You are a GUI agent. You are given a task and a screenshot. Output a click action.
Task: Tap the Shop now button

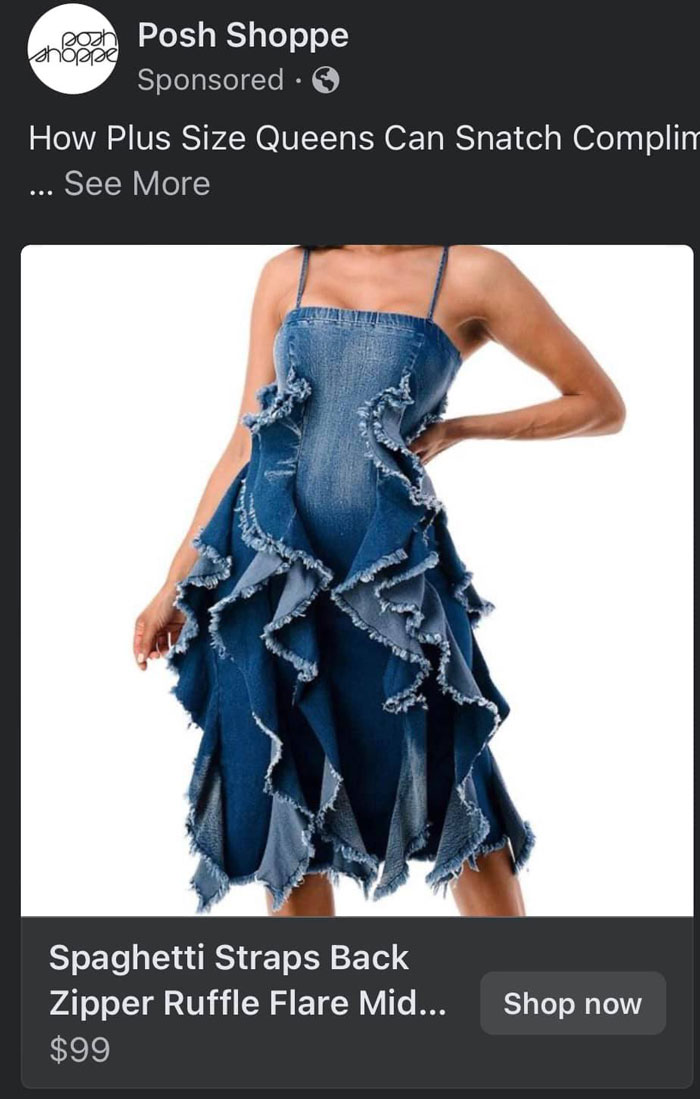(572, 1003)
